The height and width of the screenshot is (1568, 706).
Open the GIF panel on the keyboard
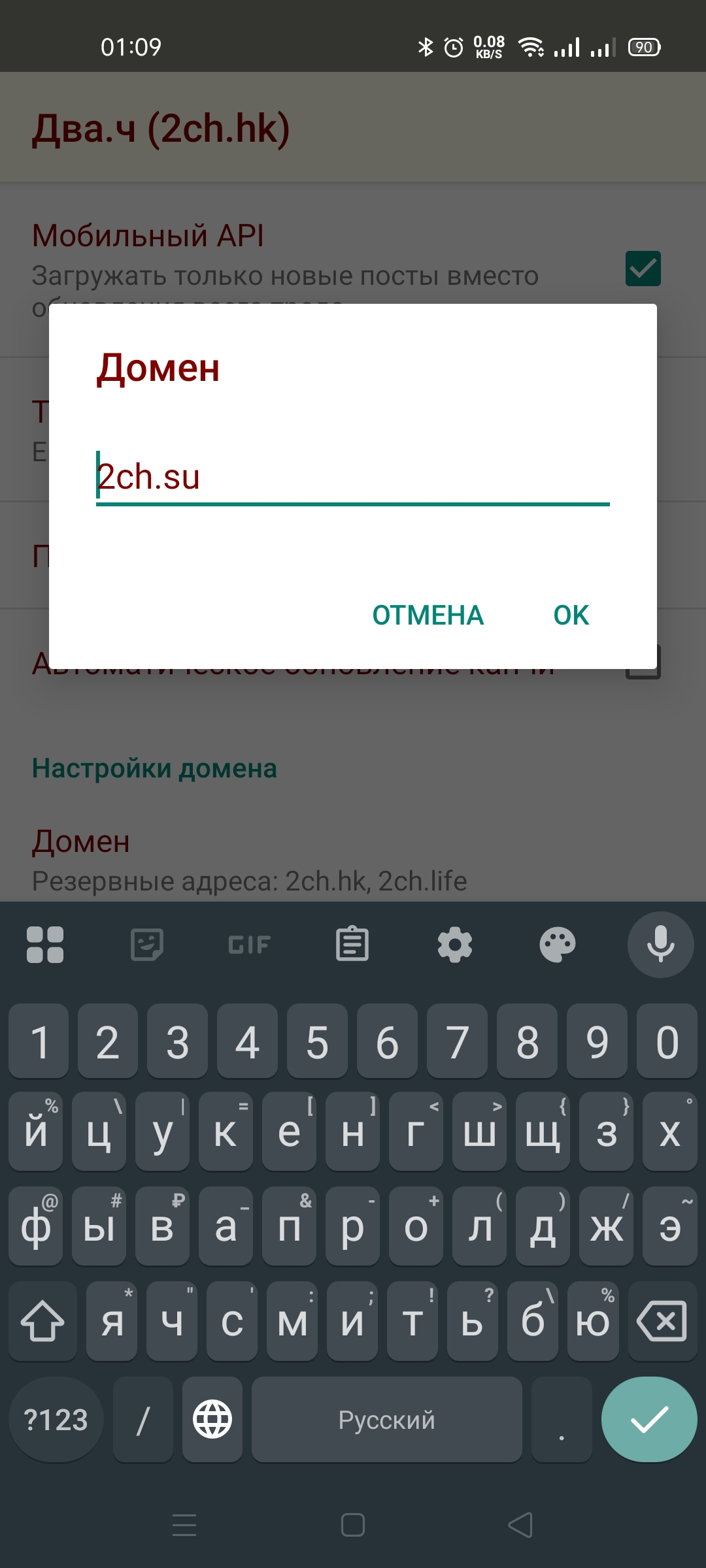coord(250,945)
